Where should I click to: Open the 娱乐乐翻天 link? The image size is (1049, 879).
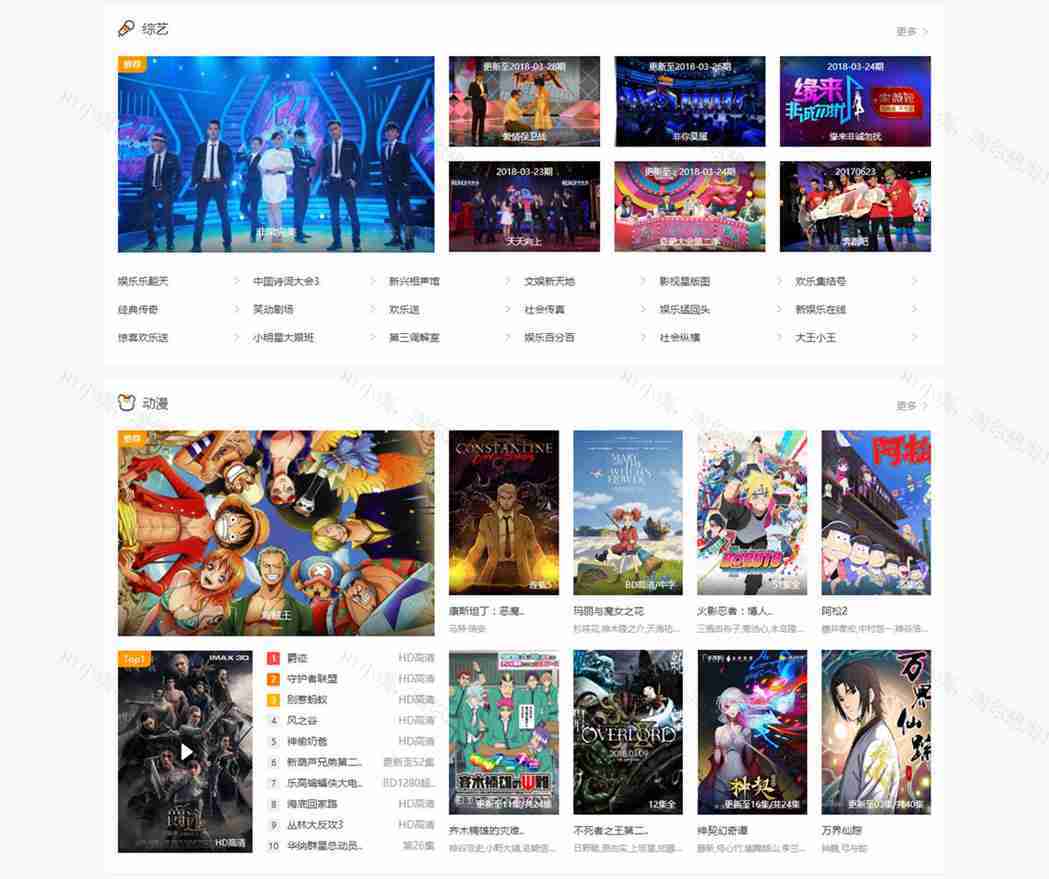tap(143, 282)
